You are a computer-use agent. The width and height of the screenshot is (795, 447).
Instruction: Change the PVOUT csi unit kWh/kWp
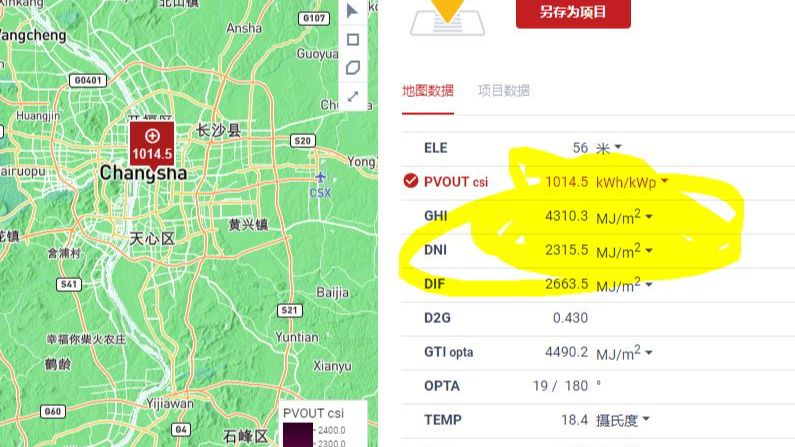[x=632, y=182]
